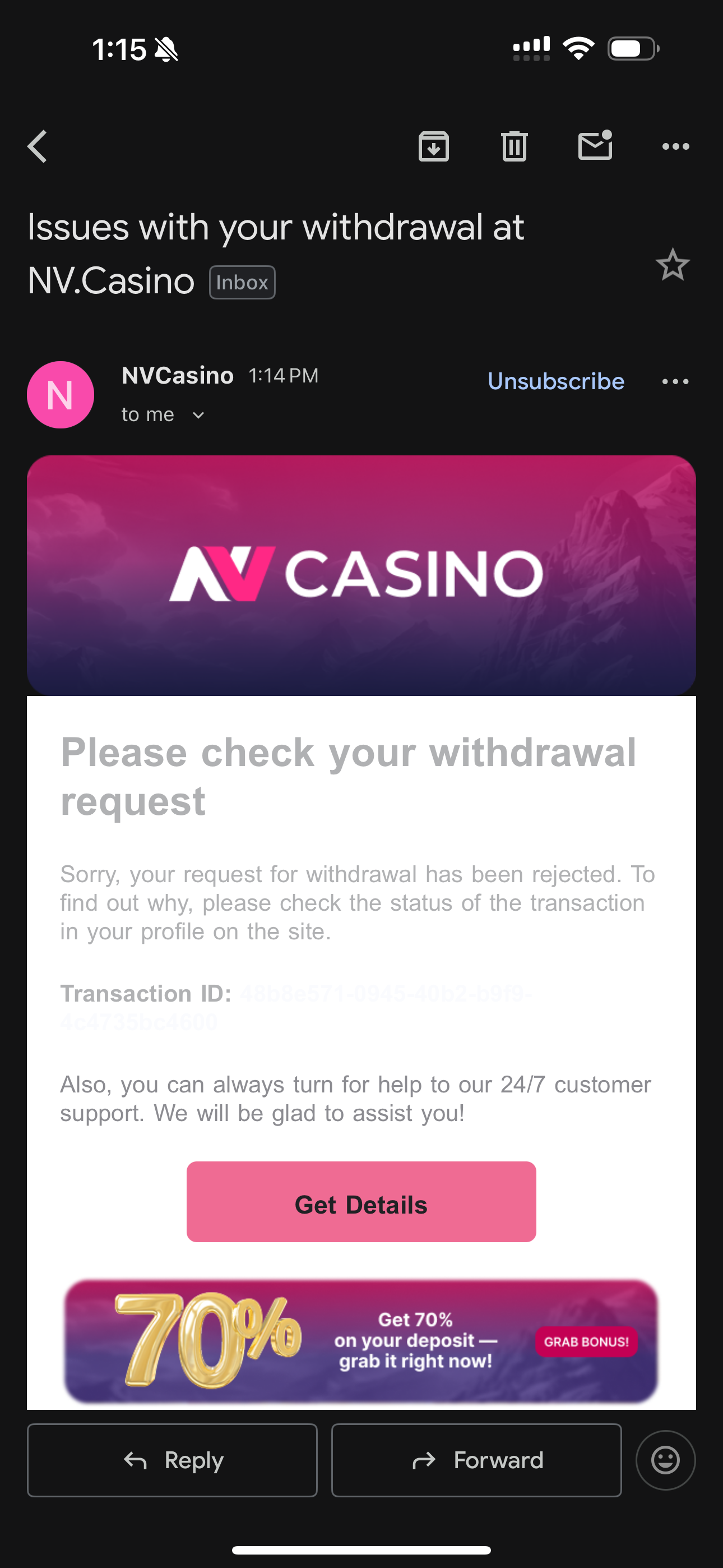Tap the Get Details button

[361, 1202]
